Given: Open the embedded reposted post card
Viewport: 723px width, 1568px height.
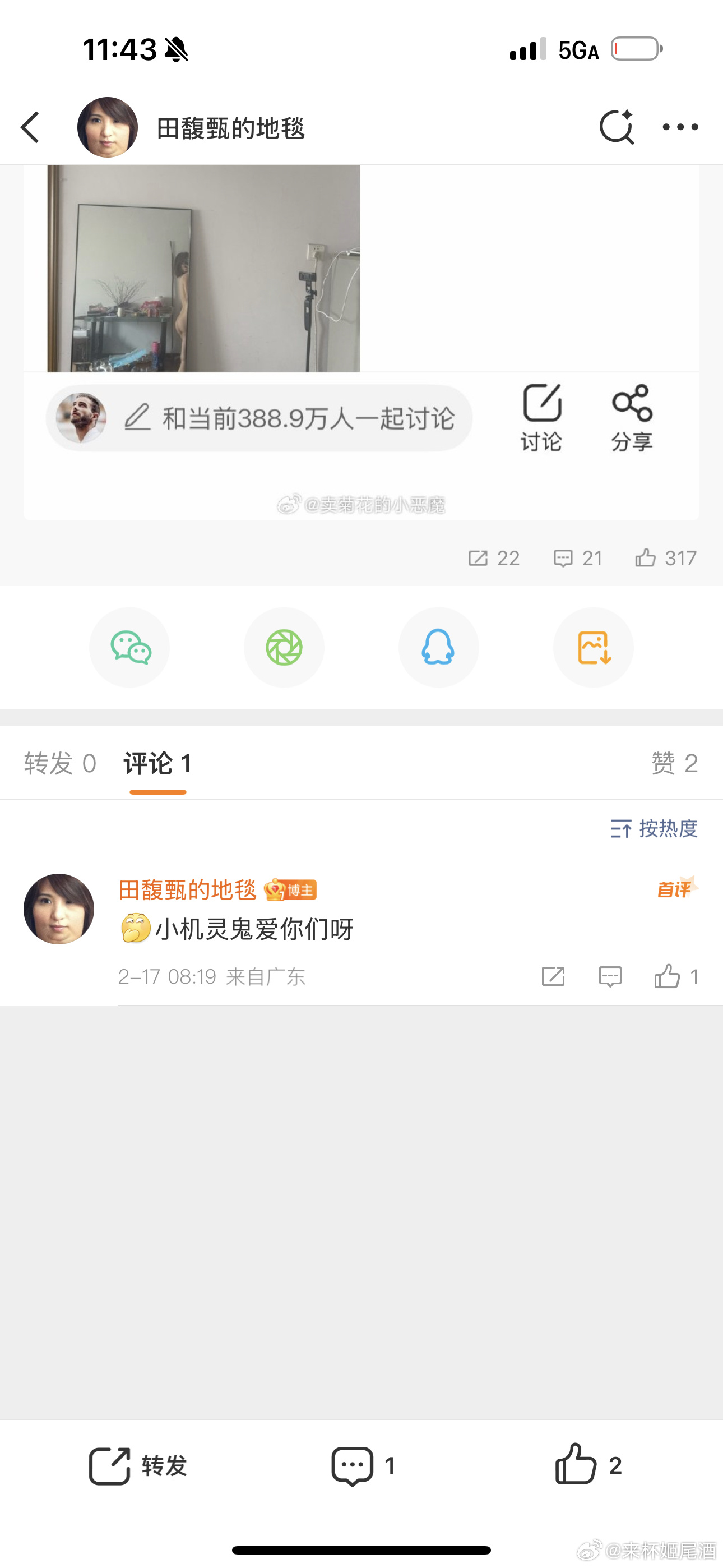Looking at the screenshot, I should [x=361, y=341].
